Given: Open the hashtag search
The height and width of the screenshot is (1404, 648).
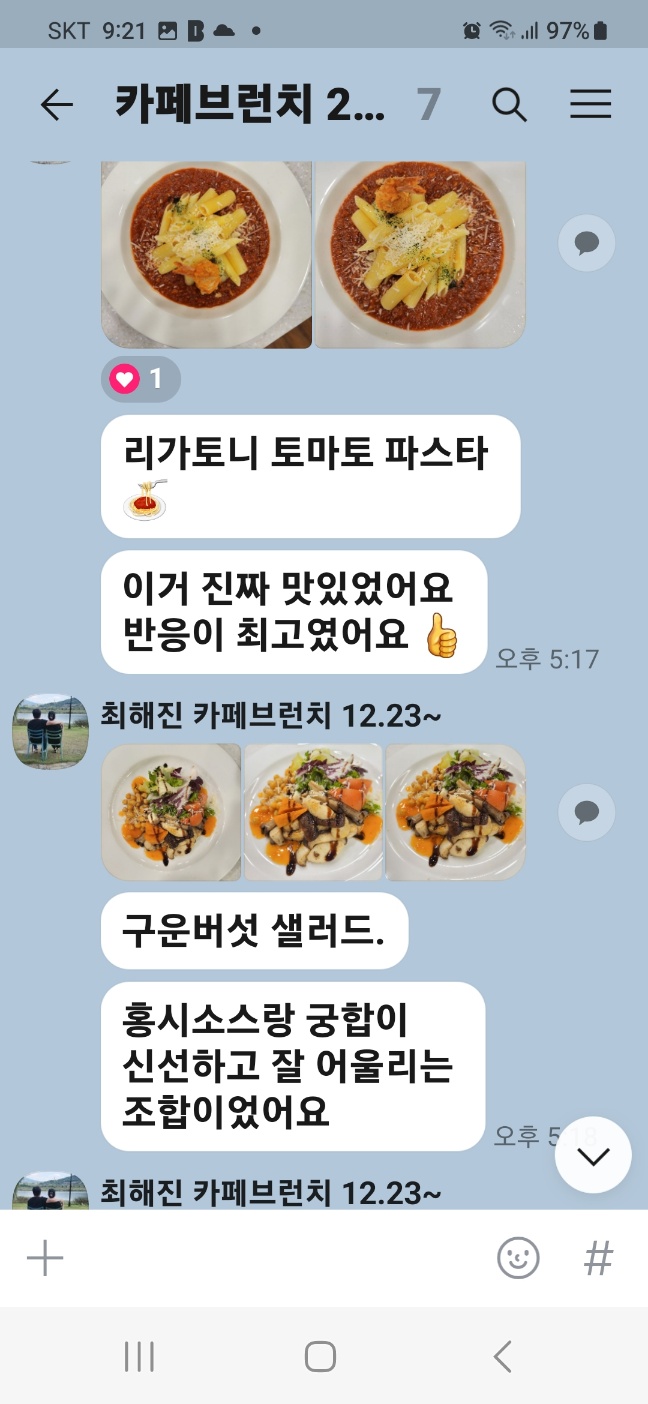Looking at the screenshot, I should coord(598,1258).
